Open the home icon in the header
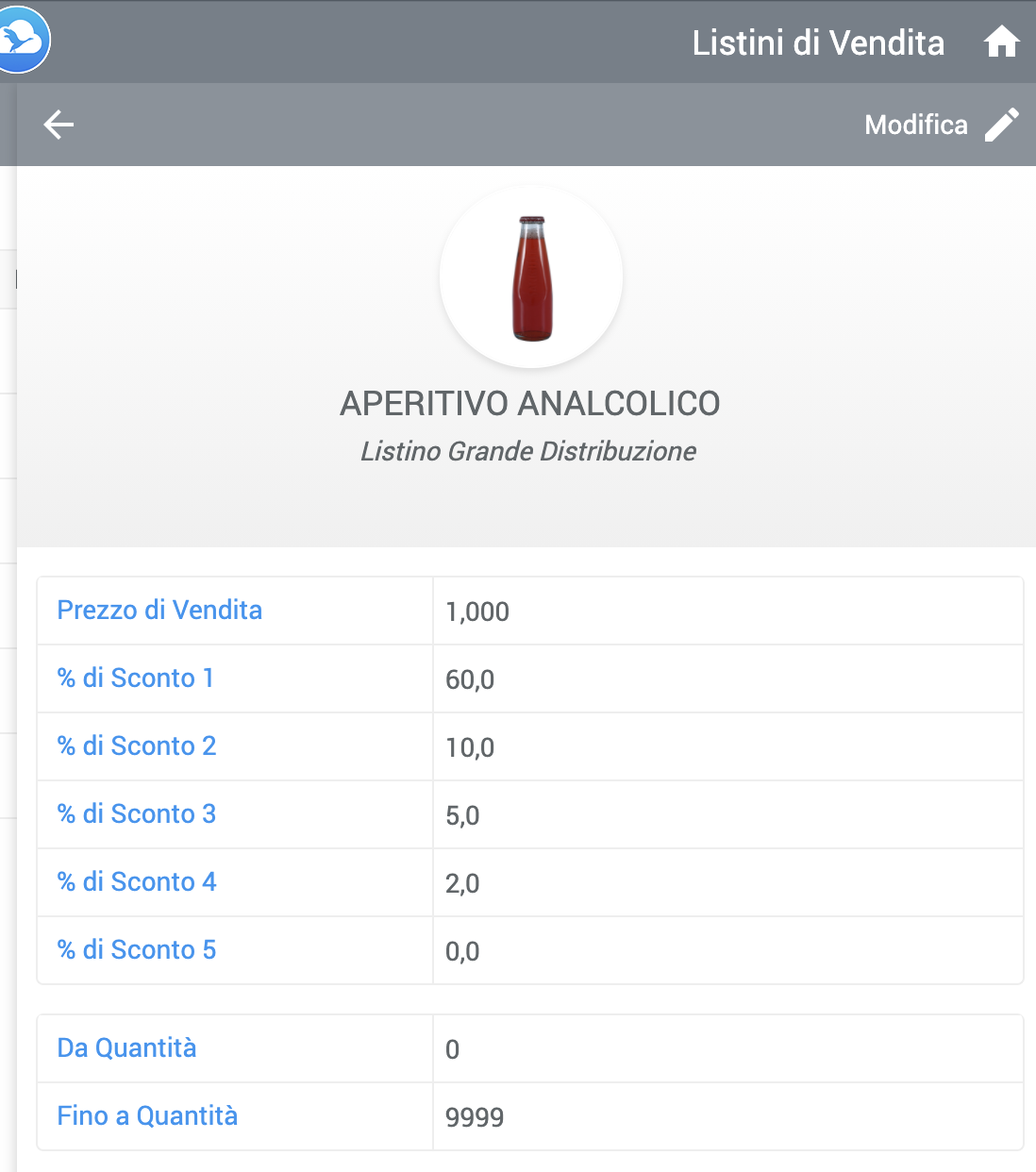The width and height of the screenshot is (1036, 1172). pos(1001,42)
